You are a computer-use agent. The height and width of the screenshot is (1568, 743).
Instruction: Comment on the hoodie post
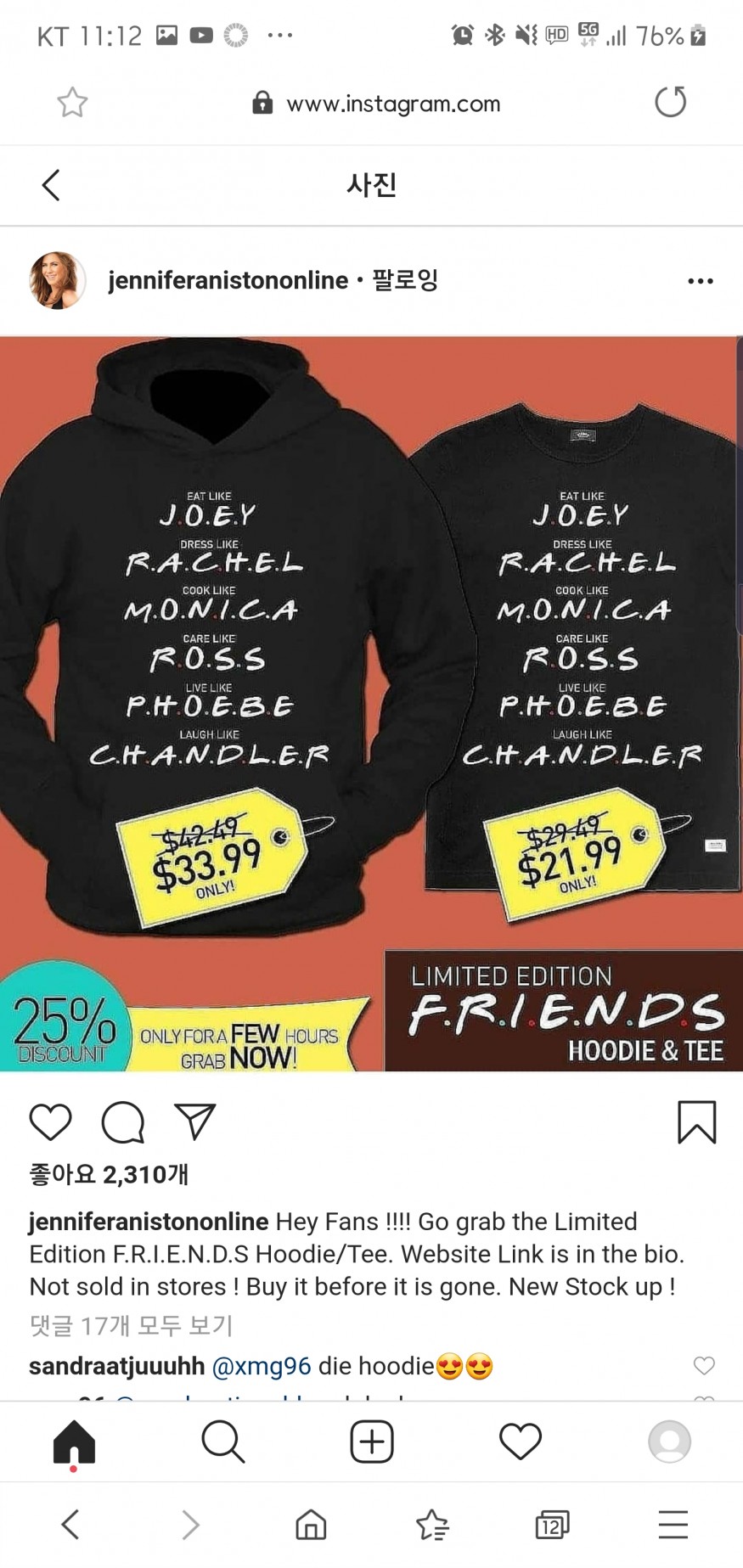click(123, 1122)
